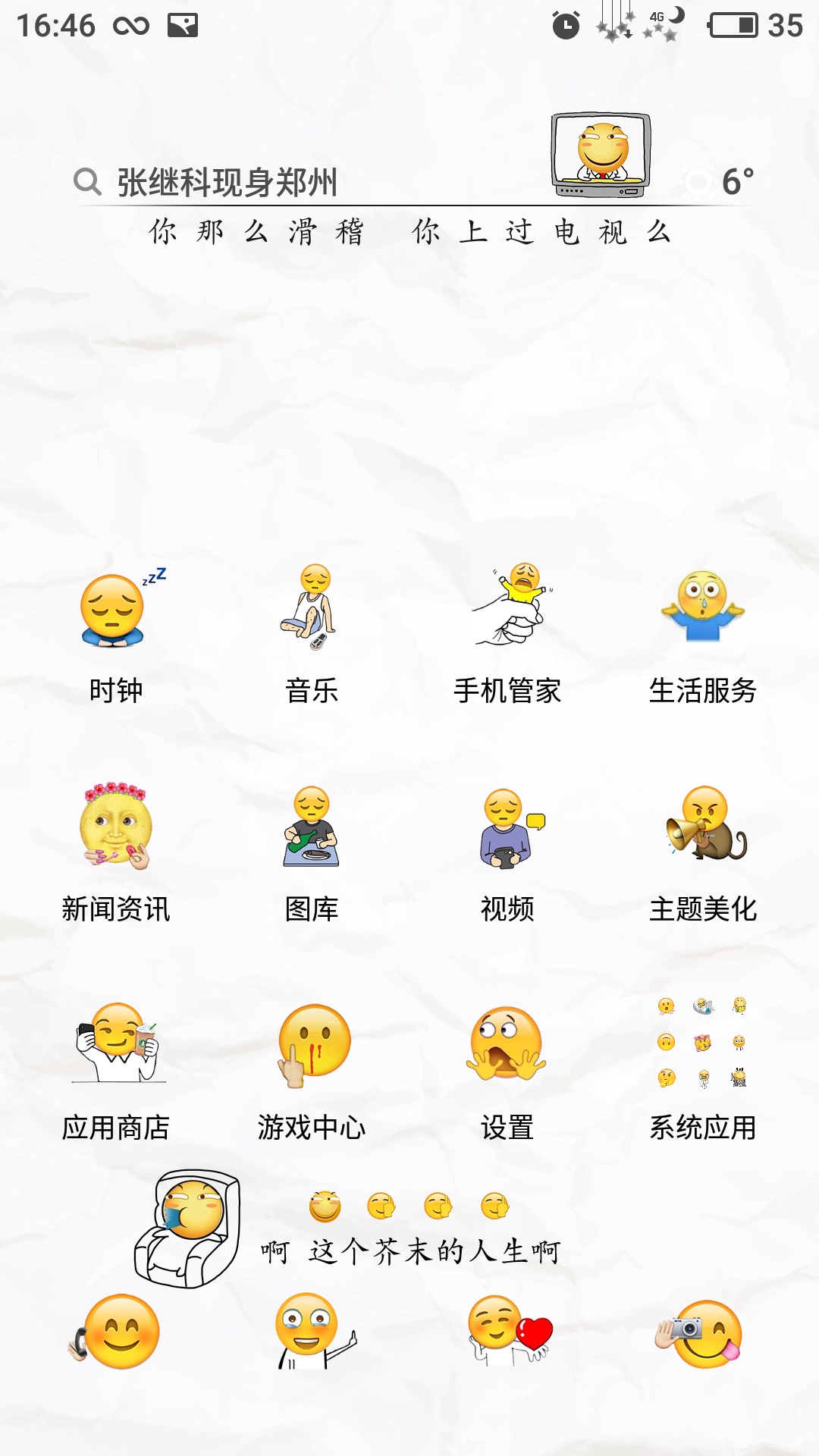Tap the crying raised-hand emoji dock icon
The image size is (819, 1456).
pyautogui.click(x=311, y=1332)
